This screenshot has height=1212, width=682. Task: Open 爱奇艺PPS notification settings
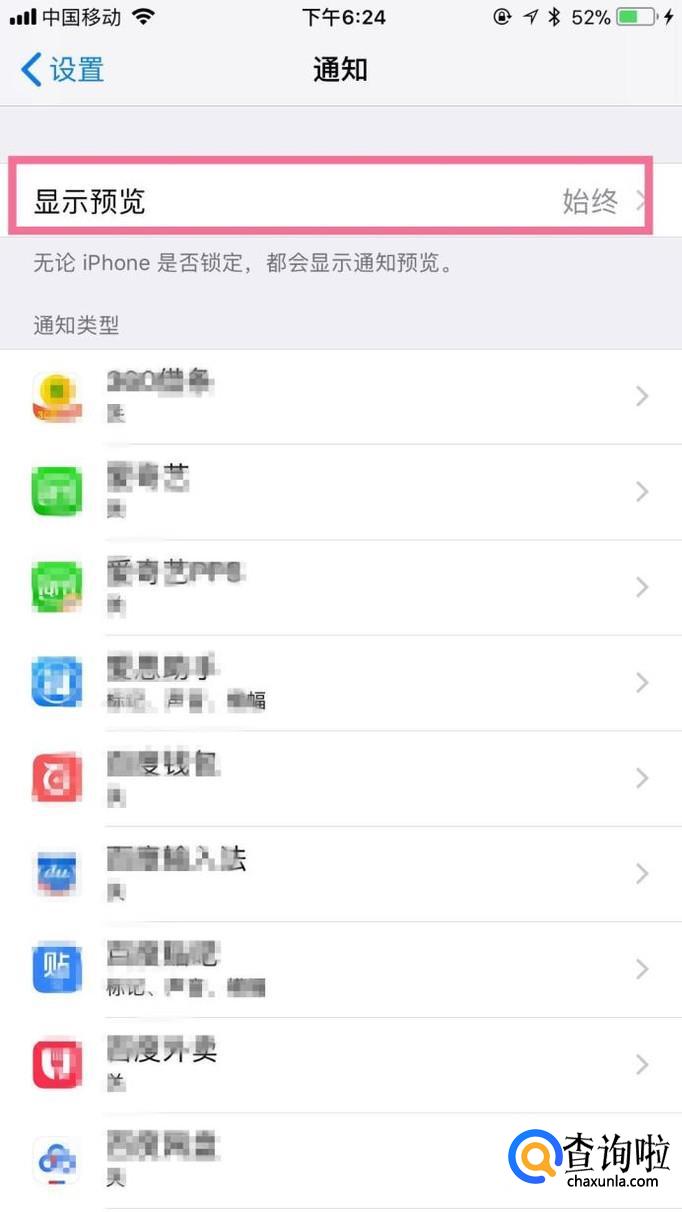[x=340, y=587]
